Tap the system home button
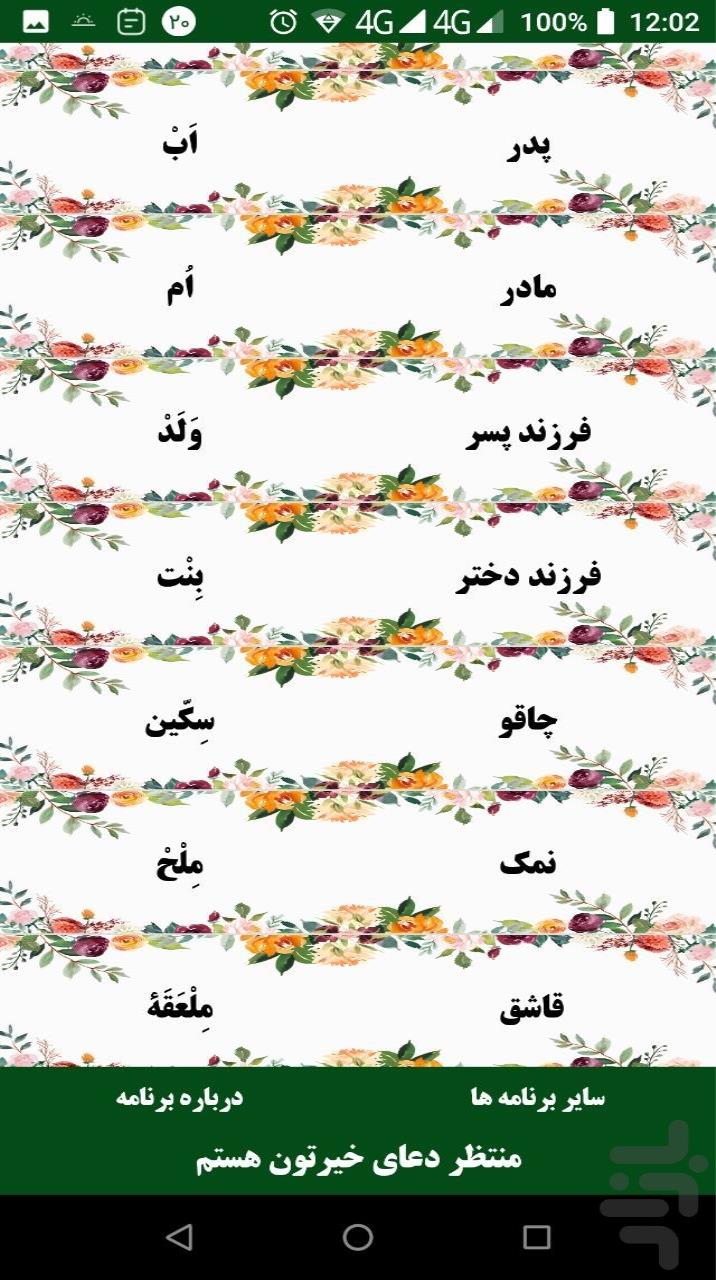 358,1237
